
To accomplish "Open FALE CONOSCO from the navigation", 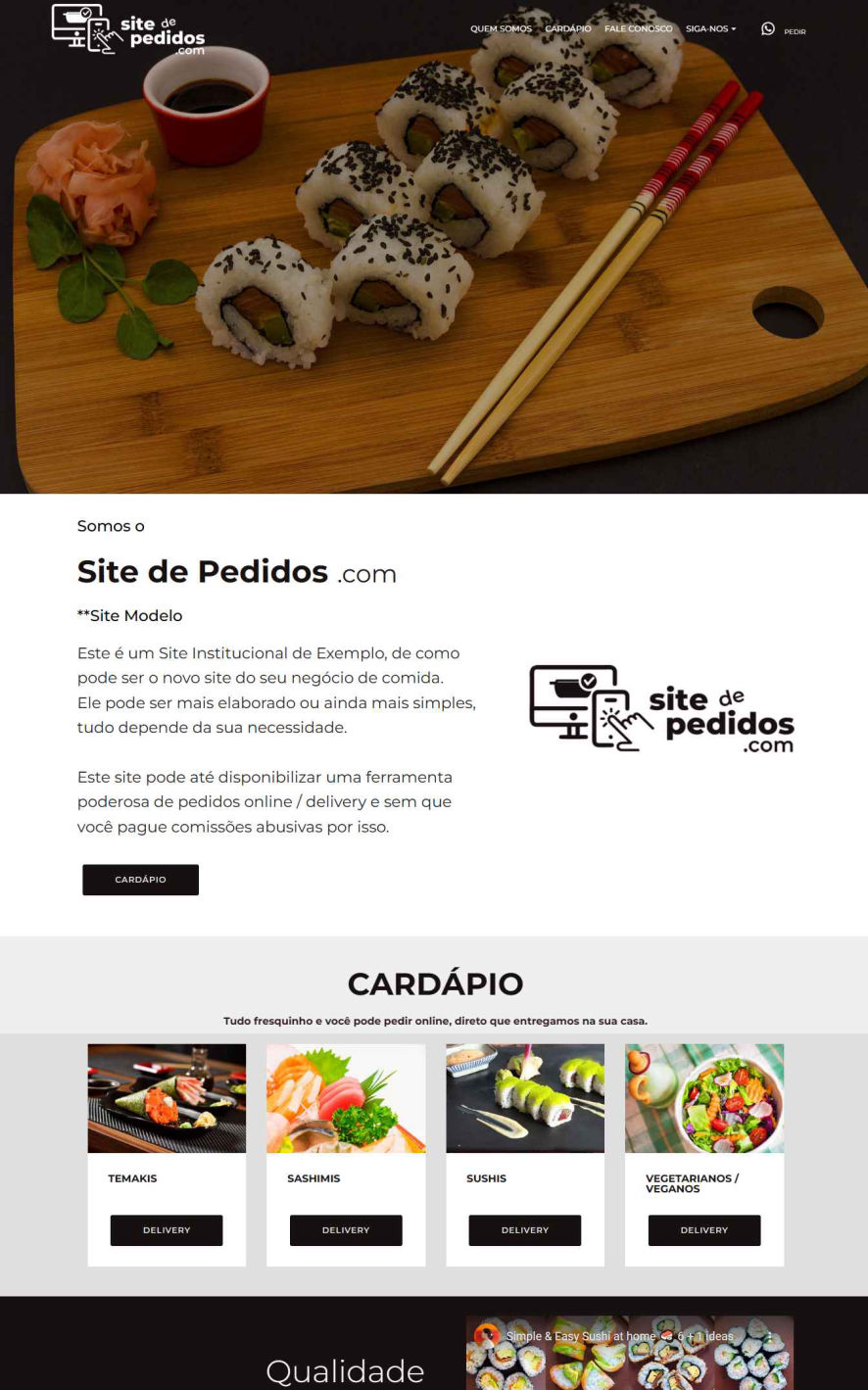I will (639, 28).
